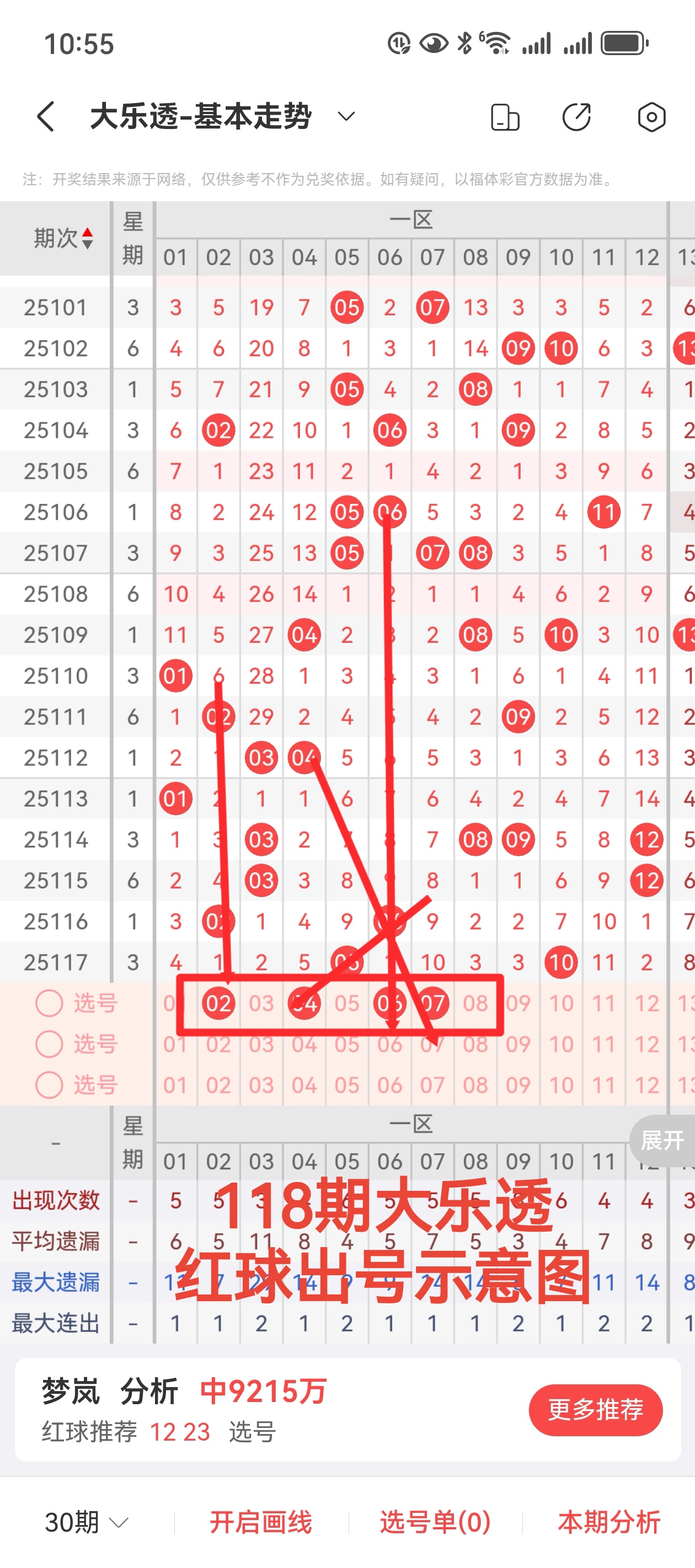695x1568 pixels.
Task: Share this trend chart
Action: tap(576, 117)
